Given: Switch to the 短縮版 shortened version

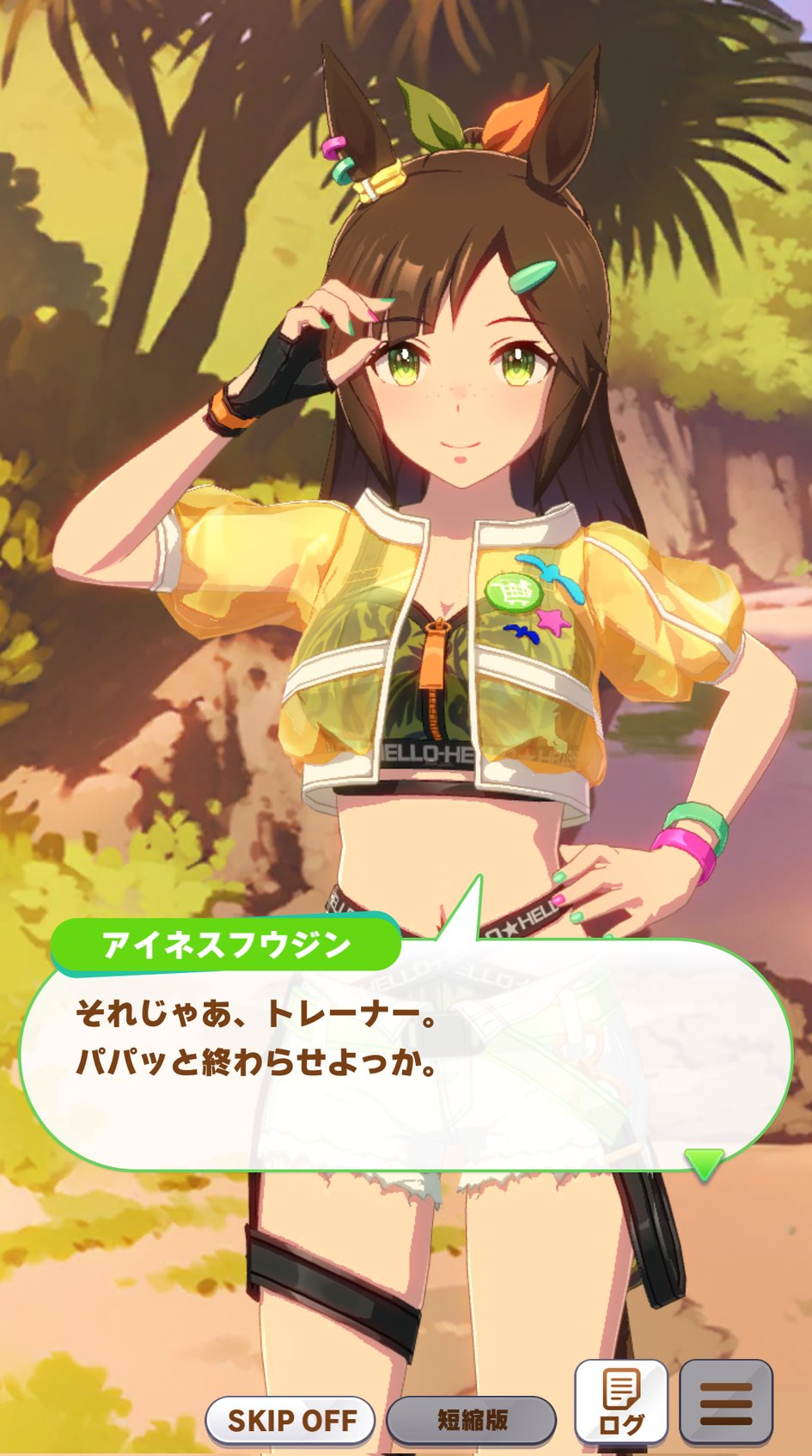Looking at the screenshot, I should click(471, 1420).
